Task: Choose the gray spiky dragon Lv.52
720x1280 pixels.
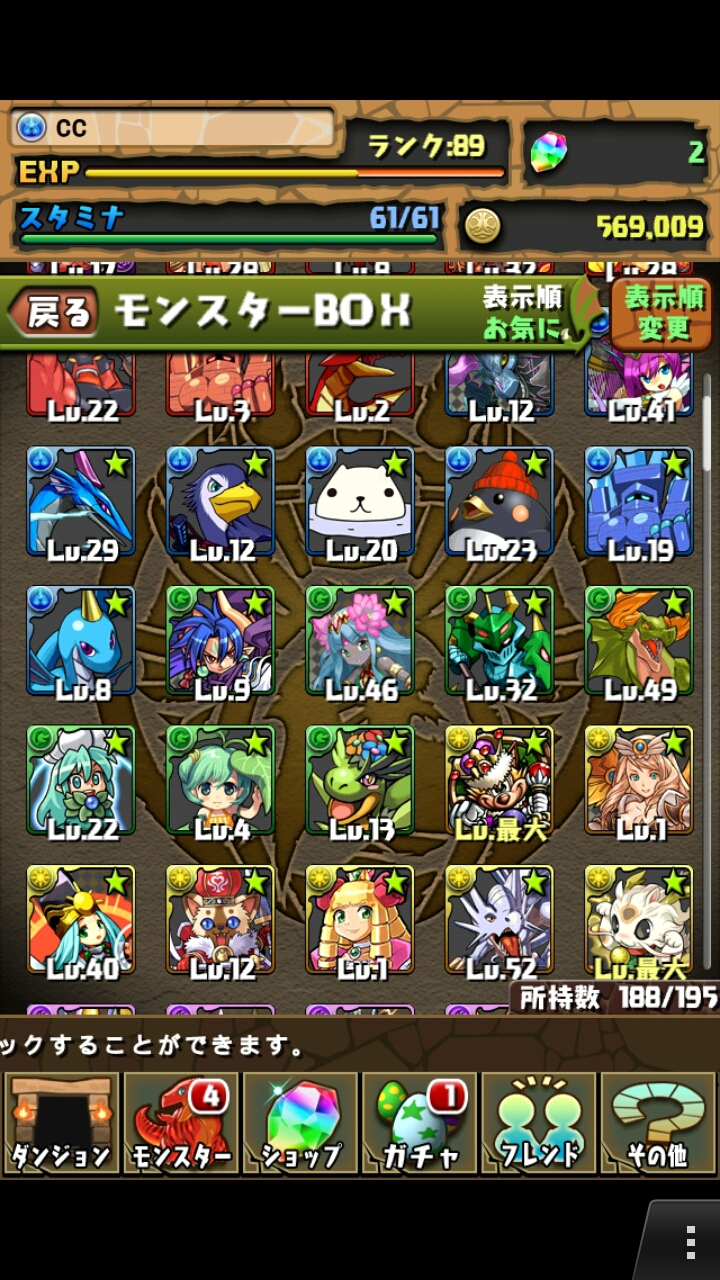Action: coord(499,921)
